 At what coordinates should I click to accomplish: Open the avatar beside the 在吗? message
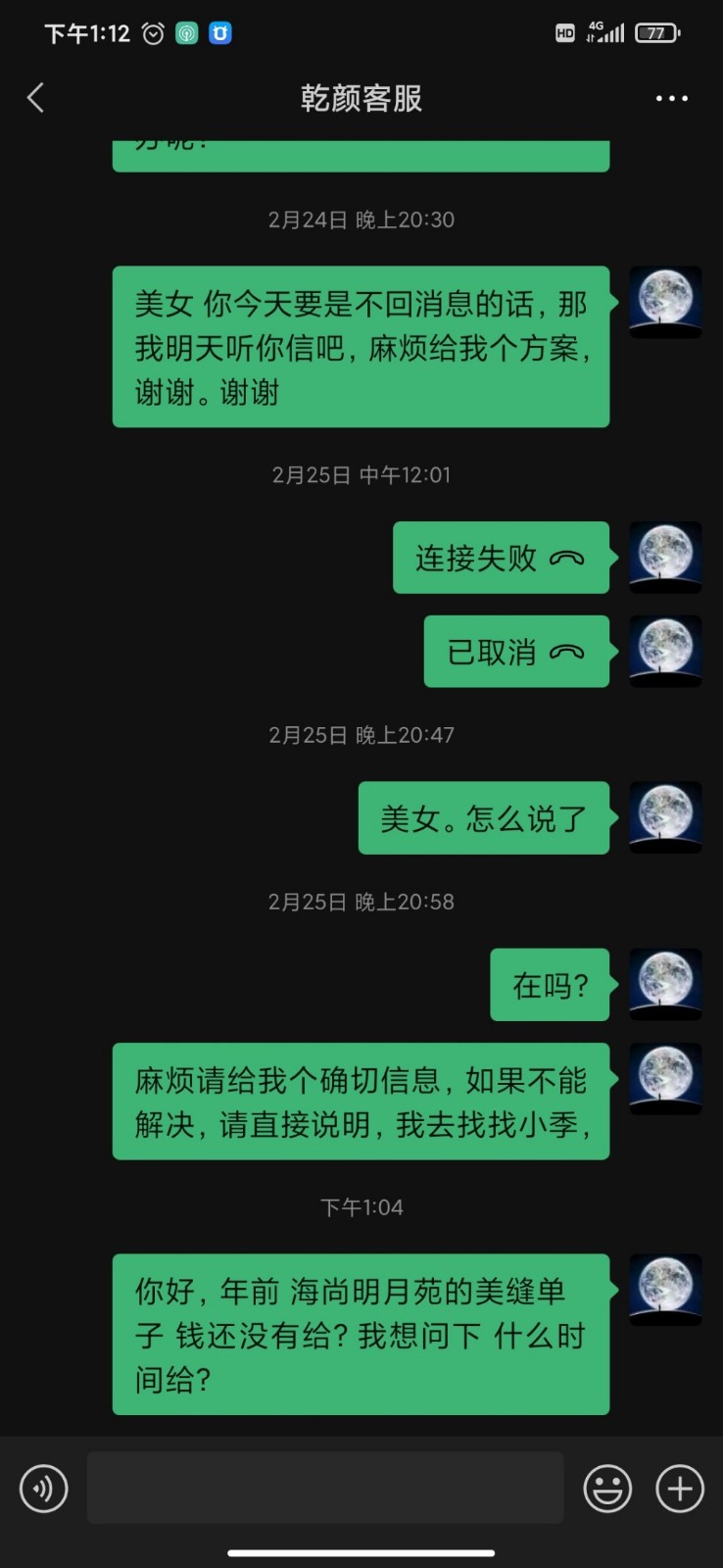coord(665,984)
